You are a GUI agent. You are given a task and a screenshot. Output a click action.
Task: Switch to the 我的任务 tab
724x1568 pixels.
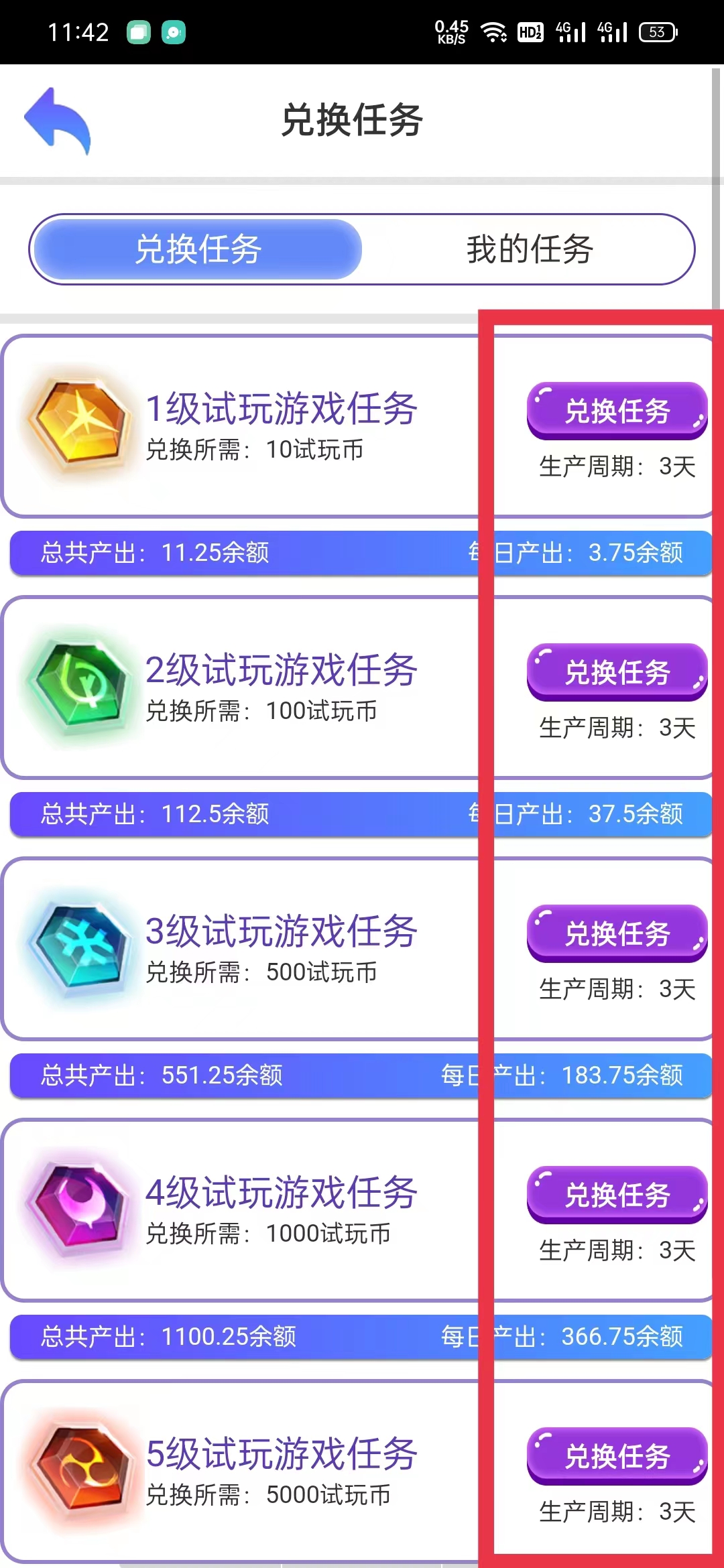coord(529,249)
